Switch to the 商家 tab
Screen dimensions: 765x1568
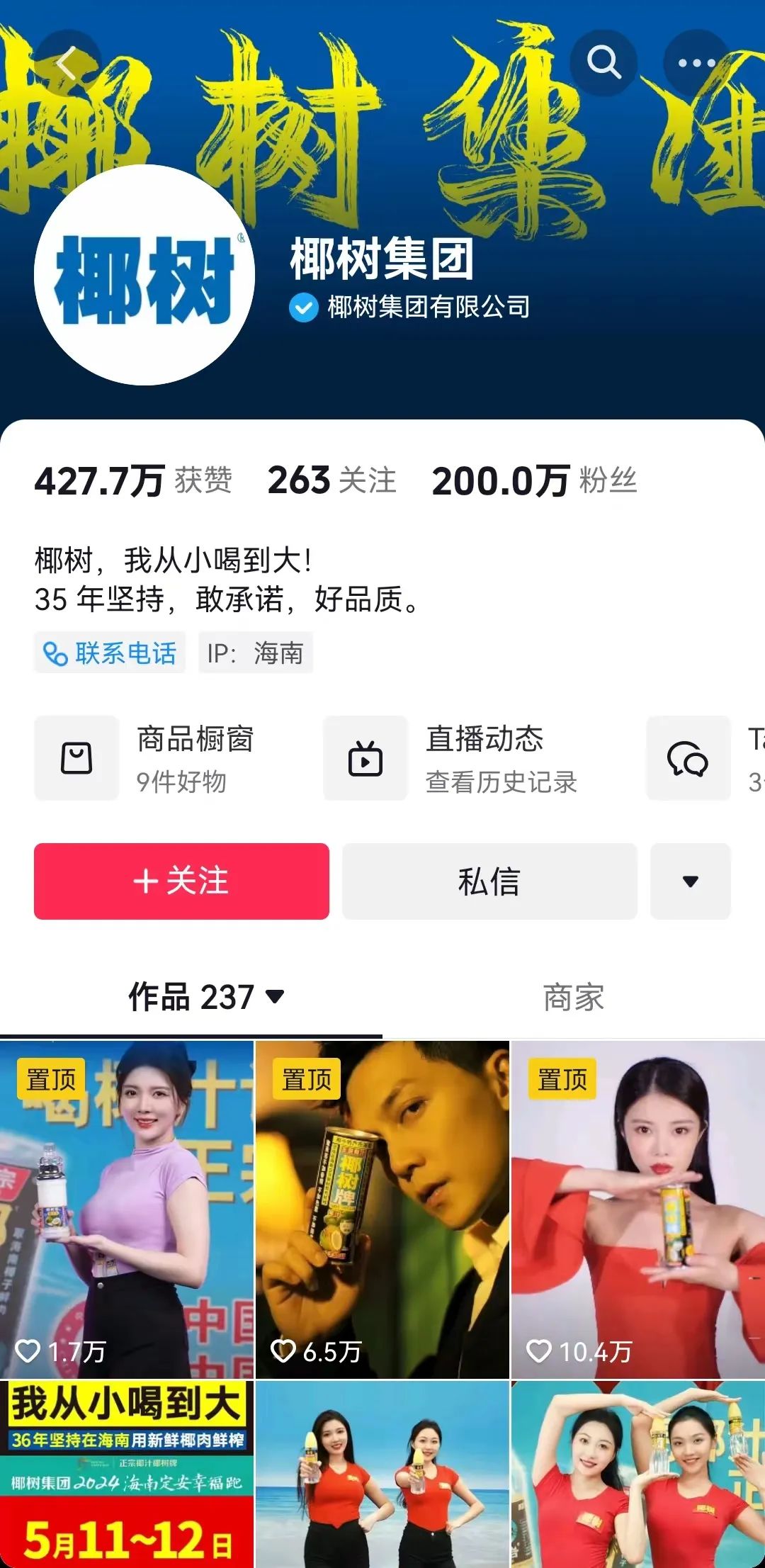573,997
